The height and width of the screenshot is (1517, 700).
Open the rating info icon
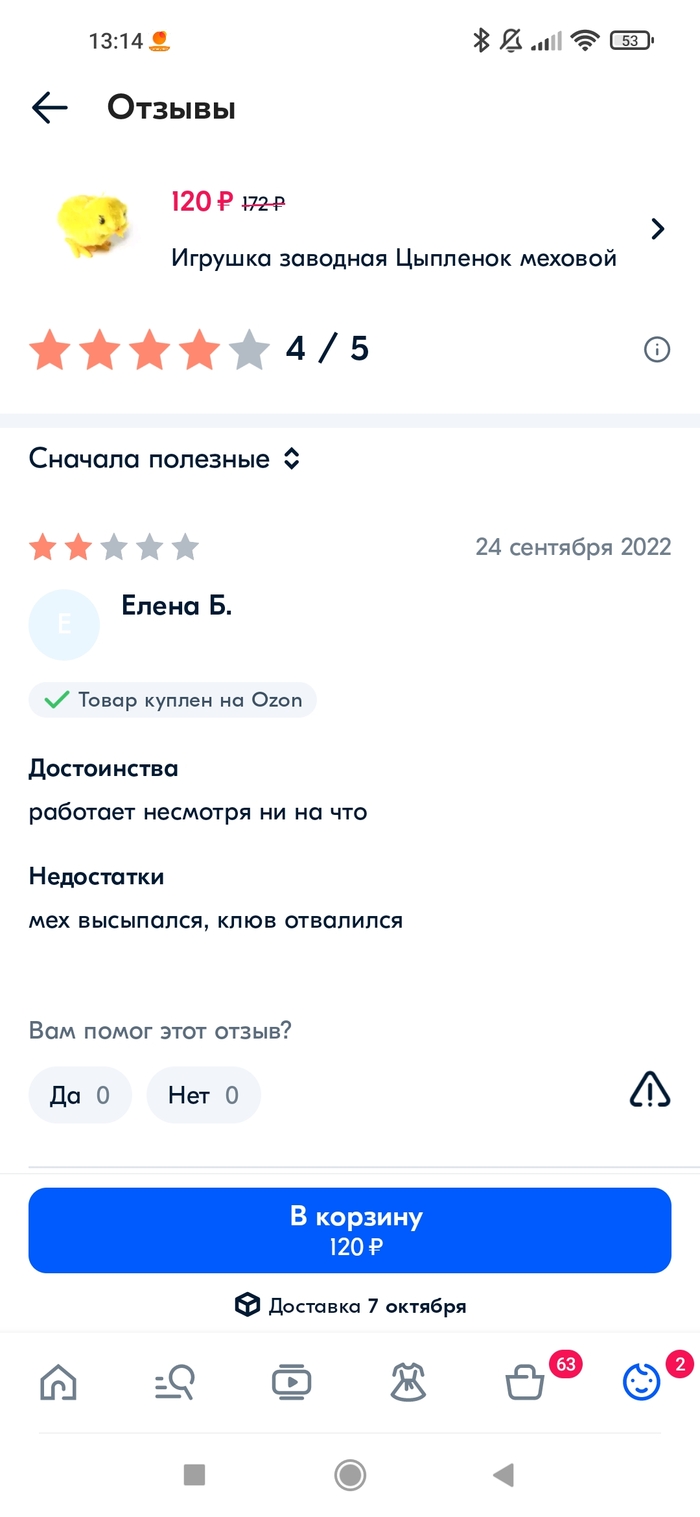click(x=656, y=350)
